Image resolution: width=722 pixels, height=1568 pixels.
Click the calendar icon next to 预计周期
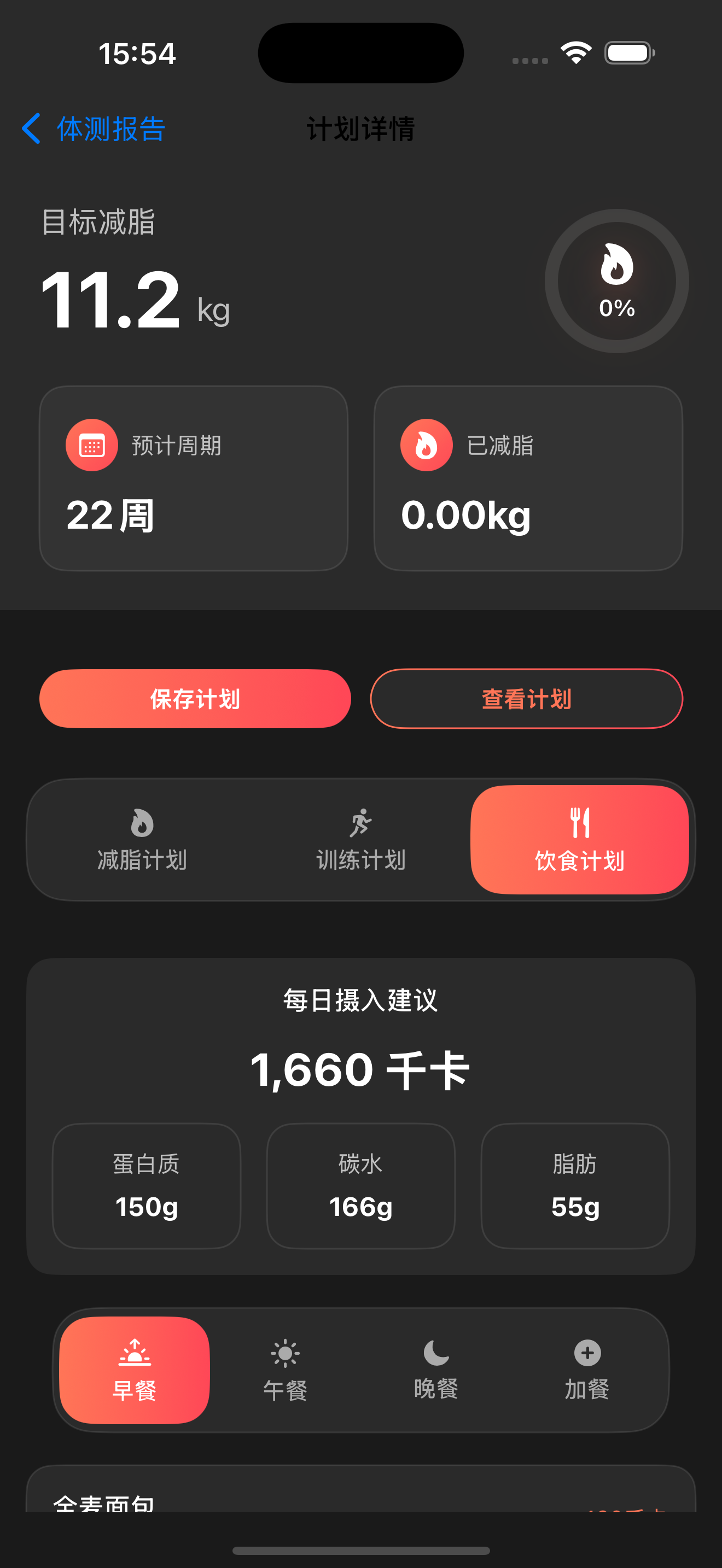[91, 444]
